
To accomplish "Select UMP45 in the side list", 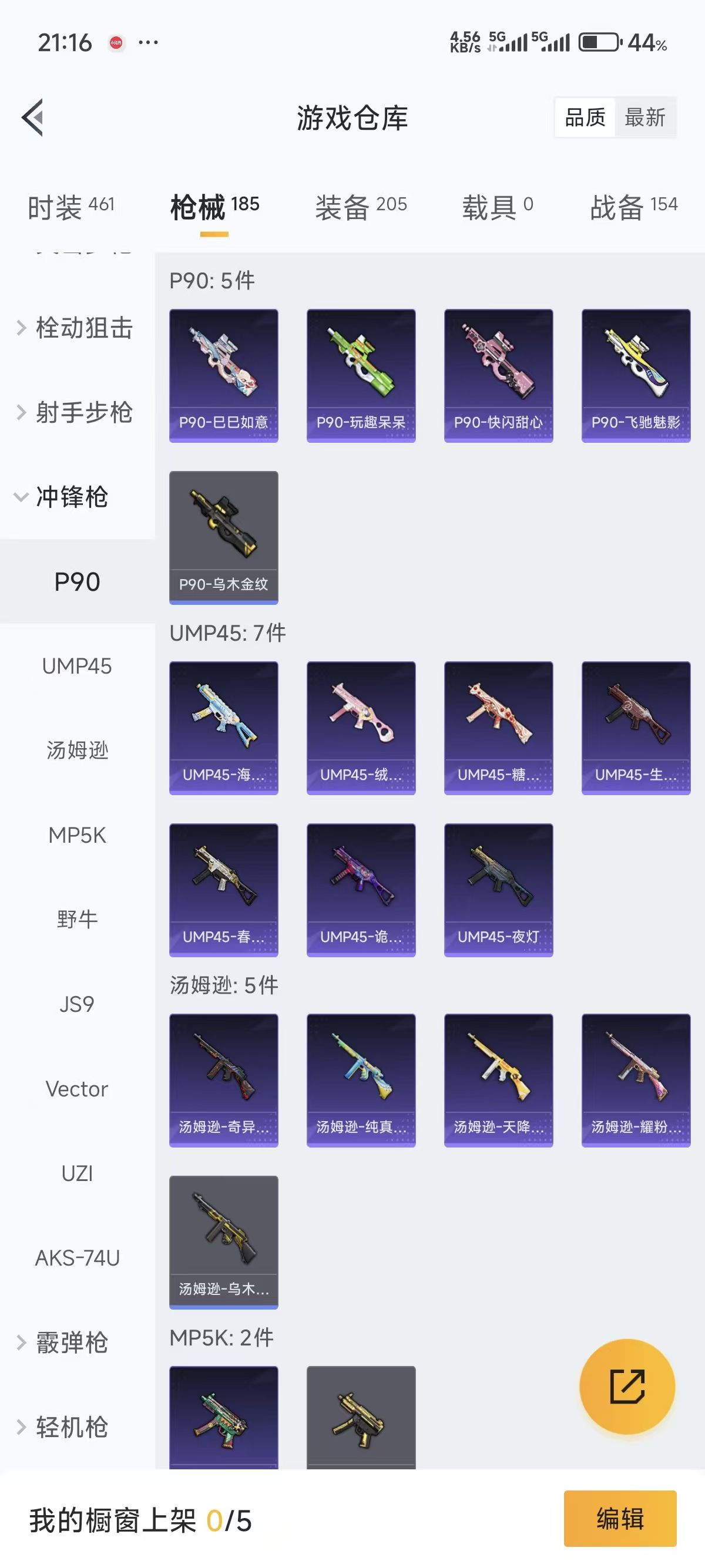I will (77, 666).
